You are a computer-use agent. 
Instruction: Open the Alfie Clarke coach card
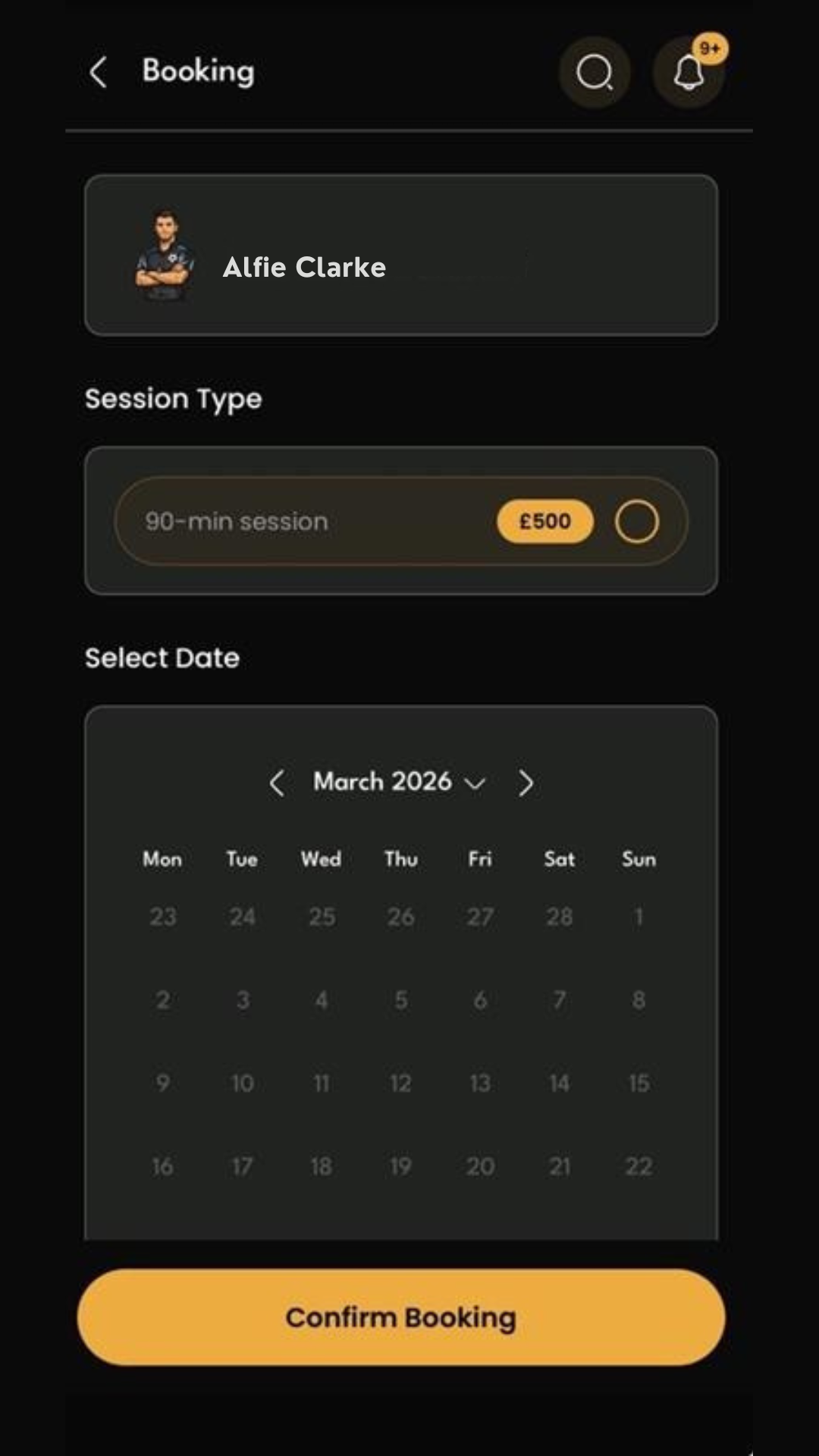(x=400, y=256)
